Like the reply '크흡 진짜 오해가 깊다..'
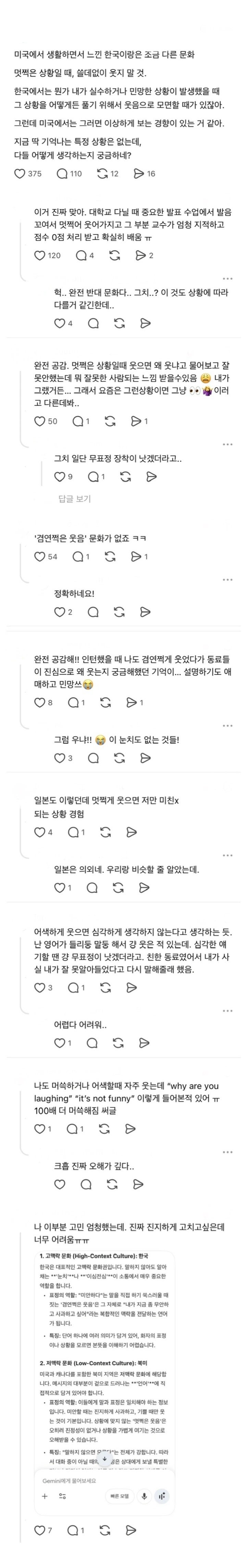The image size is (247, 1568). coord(60,1184)
